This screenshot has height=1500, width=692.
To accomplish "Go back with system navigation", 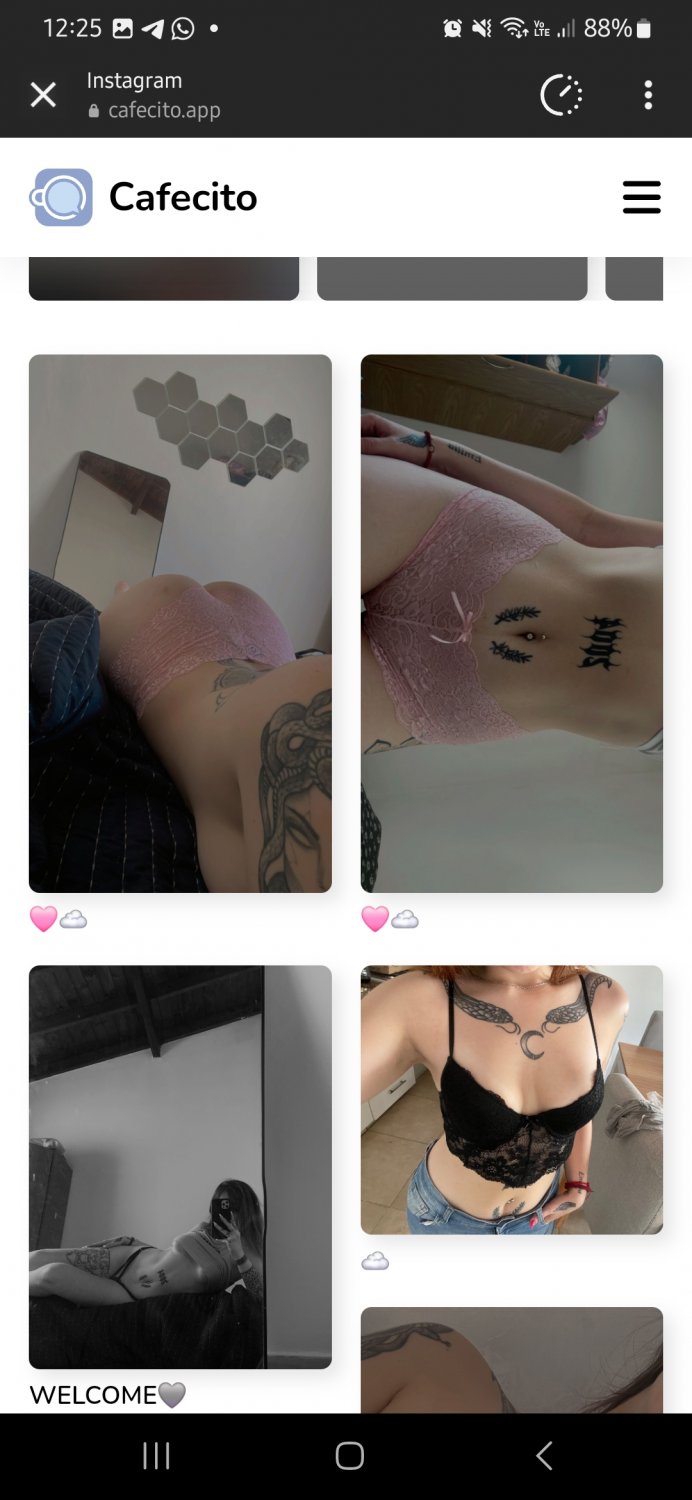I will 544,1456.
